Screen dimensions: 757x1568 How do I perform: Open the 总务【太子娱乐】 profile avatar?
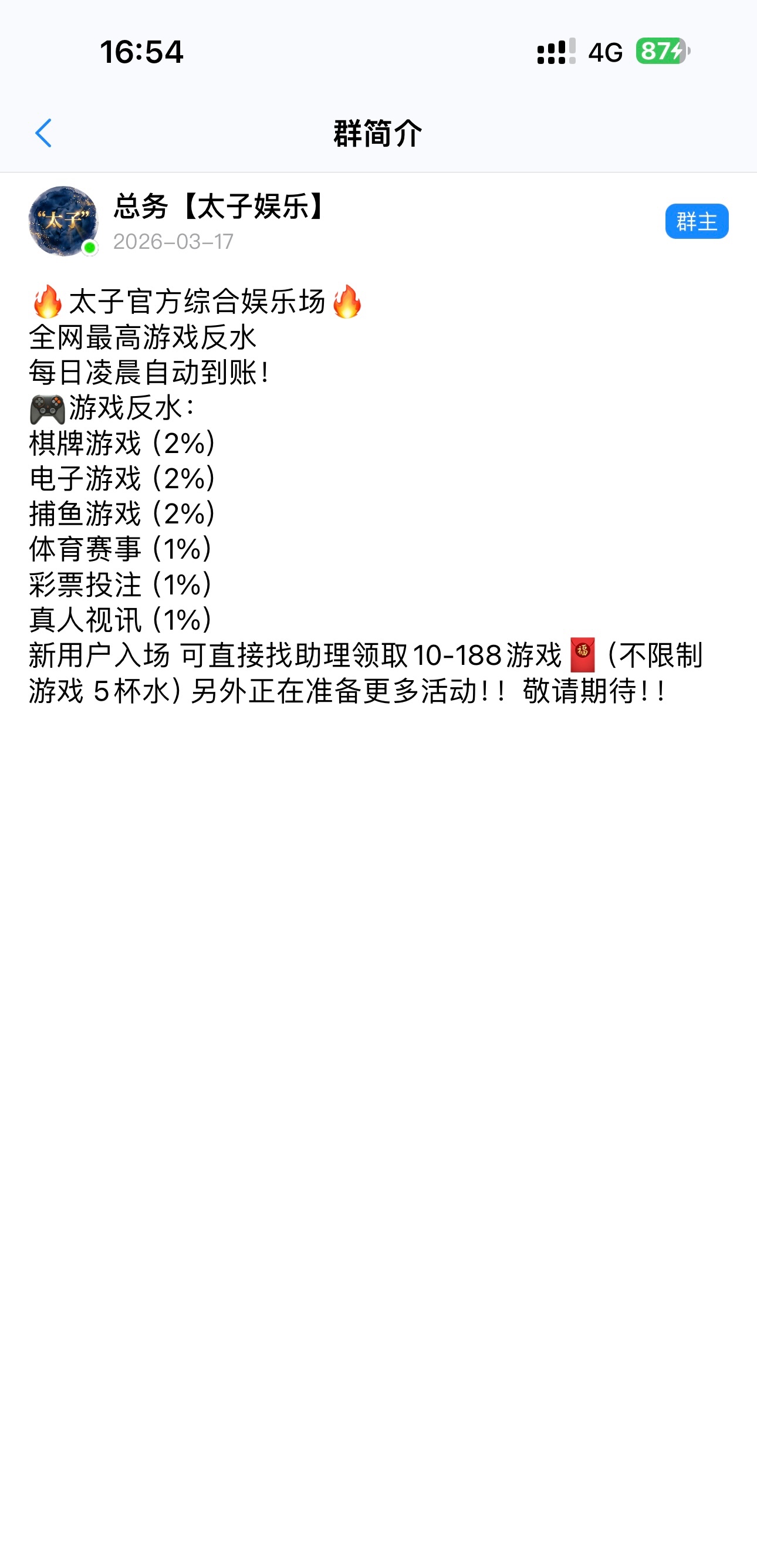coord(63,221)
